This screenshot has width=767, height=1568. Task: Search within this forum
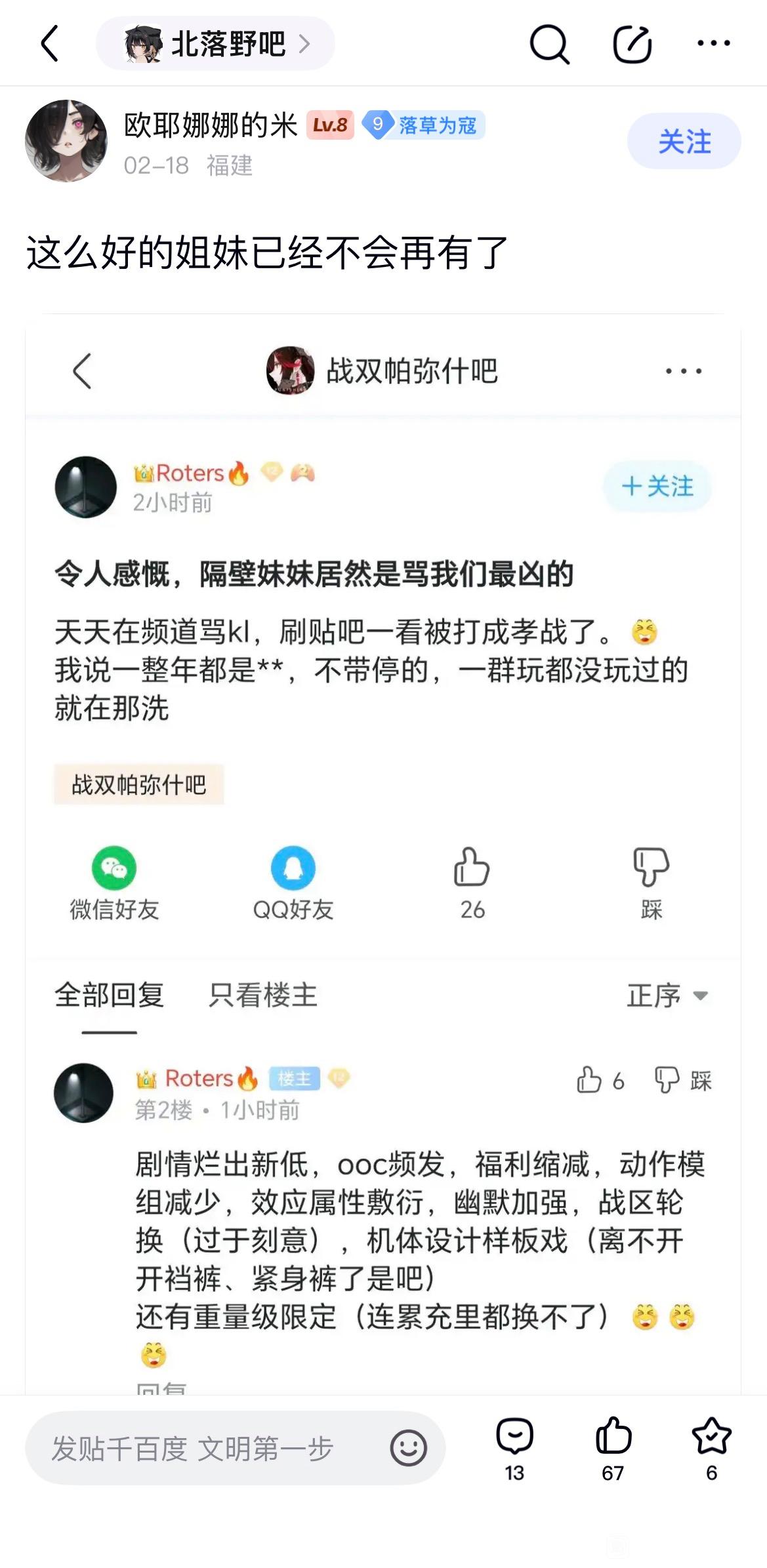pyautogui.click(x=549, y=44)
